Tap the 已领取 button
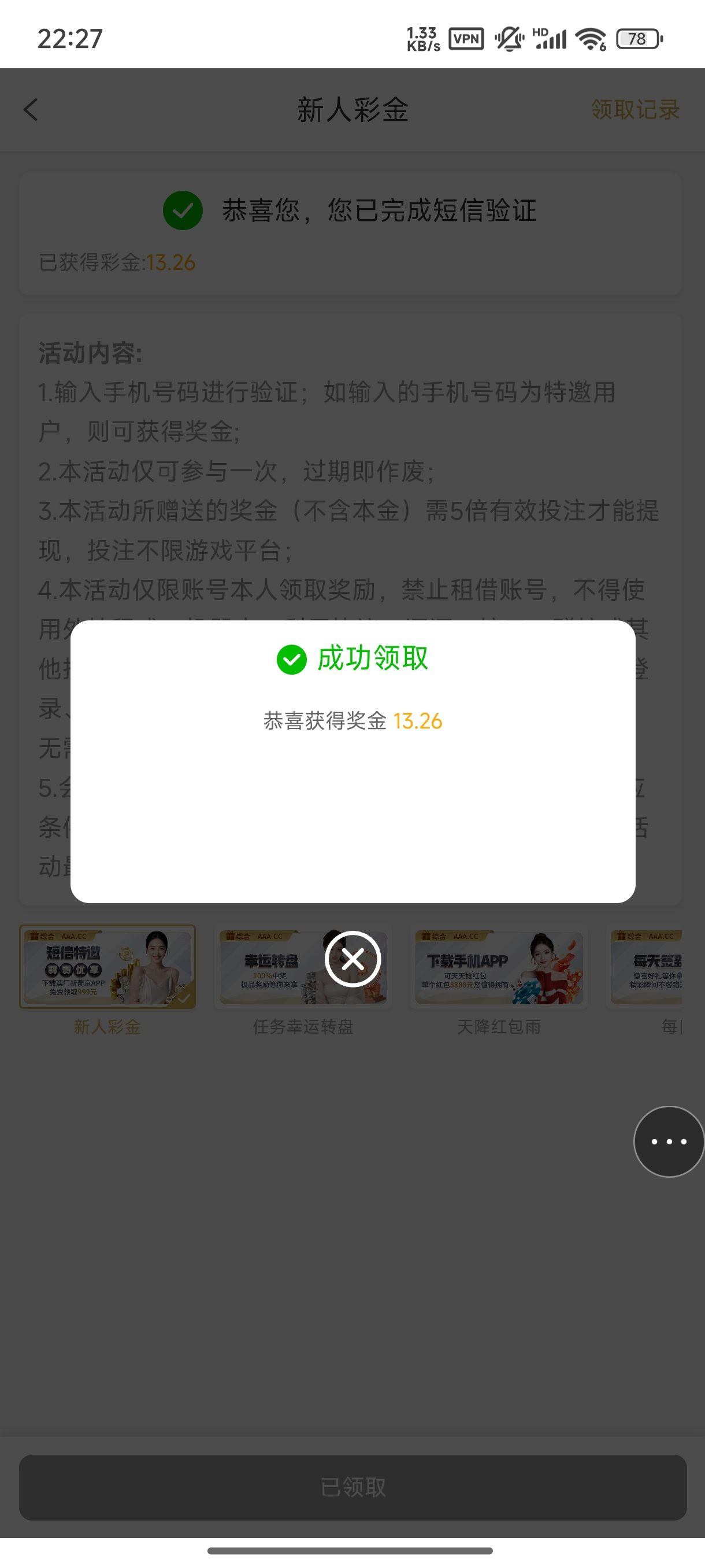Image resolution: width=705 pixels, height=1568 pixels. 353,1487
